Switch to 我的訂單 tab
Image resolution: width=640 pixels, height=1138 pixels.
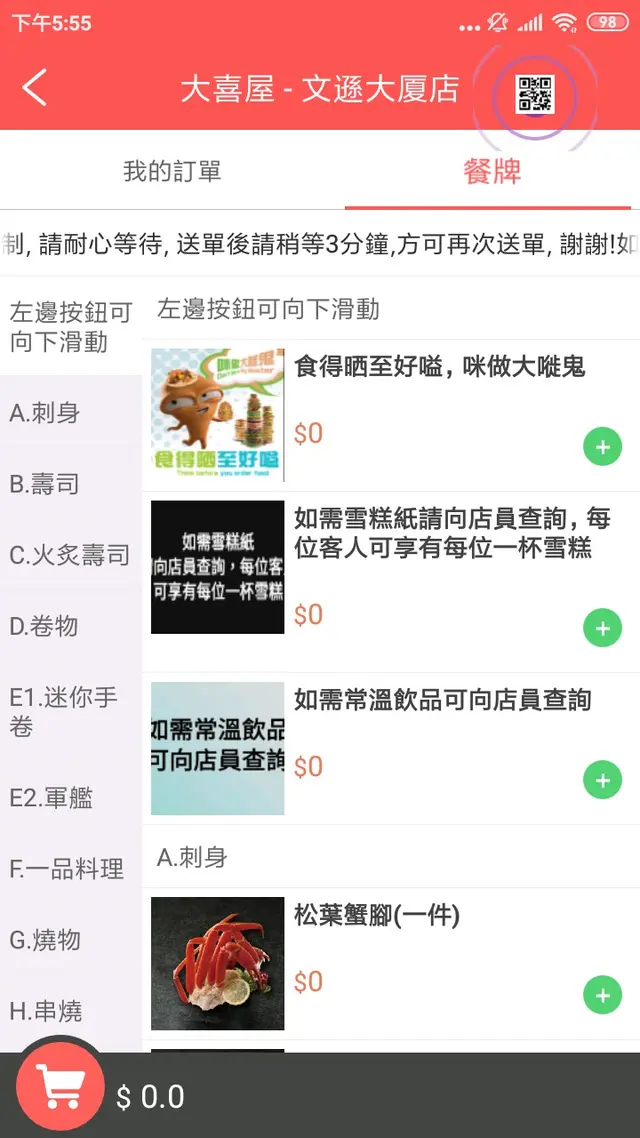(x=172, y=171)
